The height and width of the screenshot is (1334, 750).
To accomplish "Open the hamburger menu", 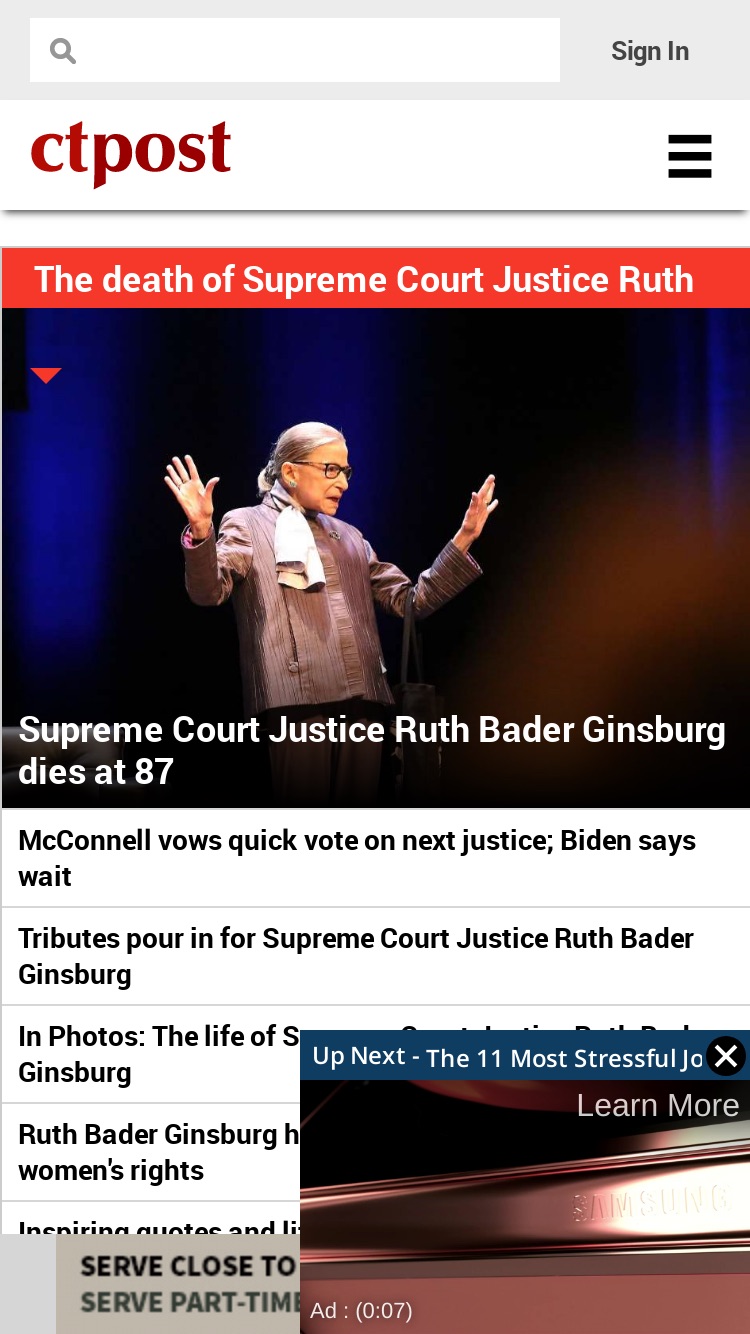I will click(690, 157).
